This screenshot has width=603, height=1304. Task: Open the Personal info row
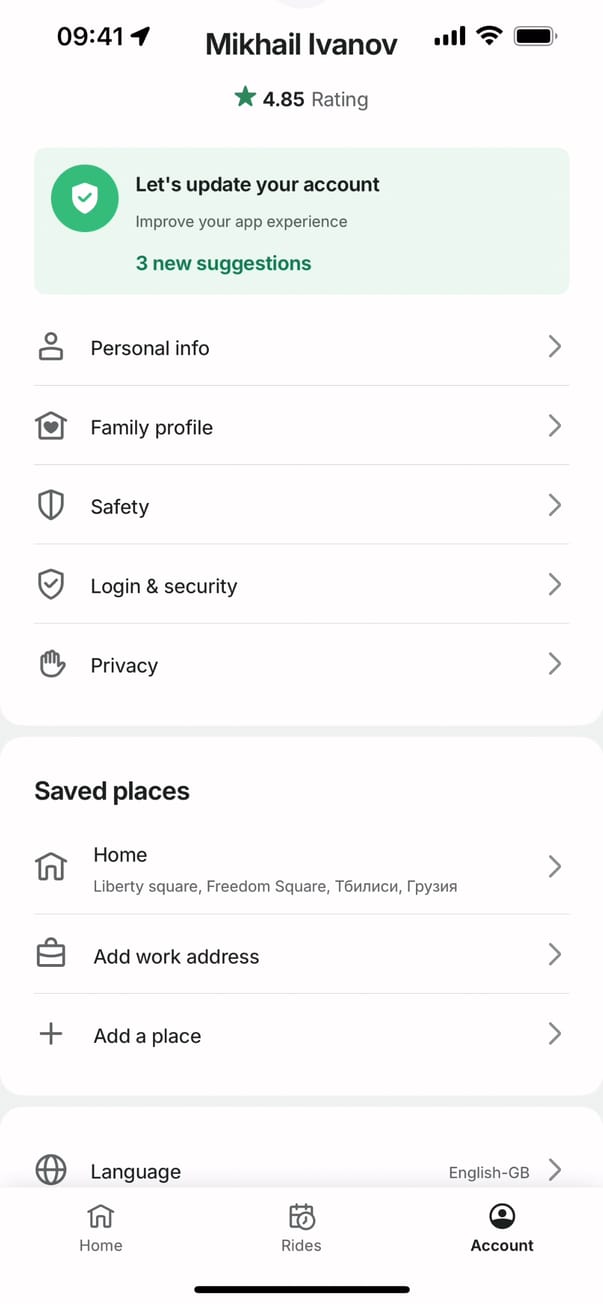click(300, 348)
